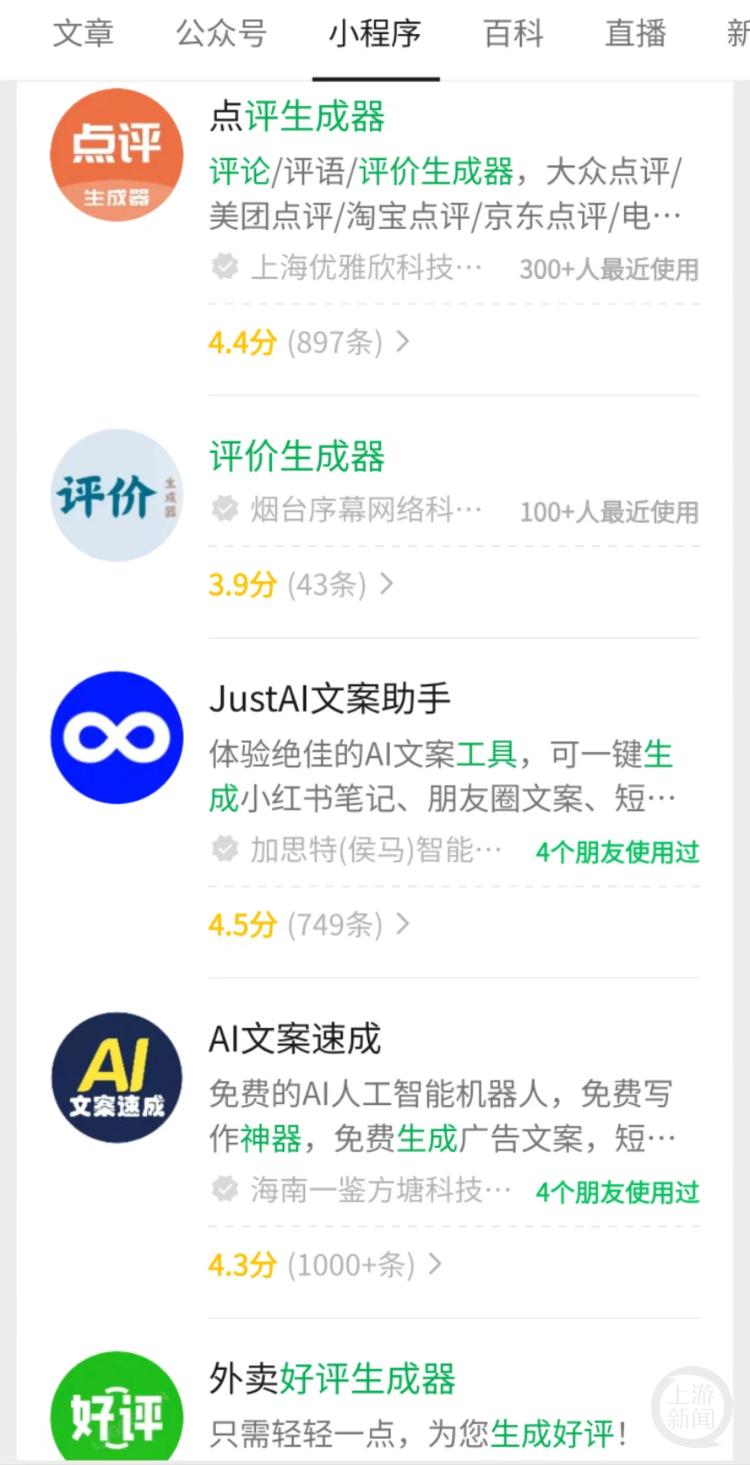Switch to the 直播 tab
Image resolution: width=750 pixels, height=1465 pixels.
point(634,33)
